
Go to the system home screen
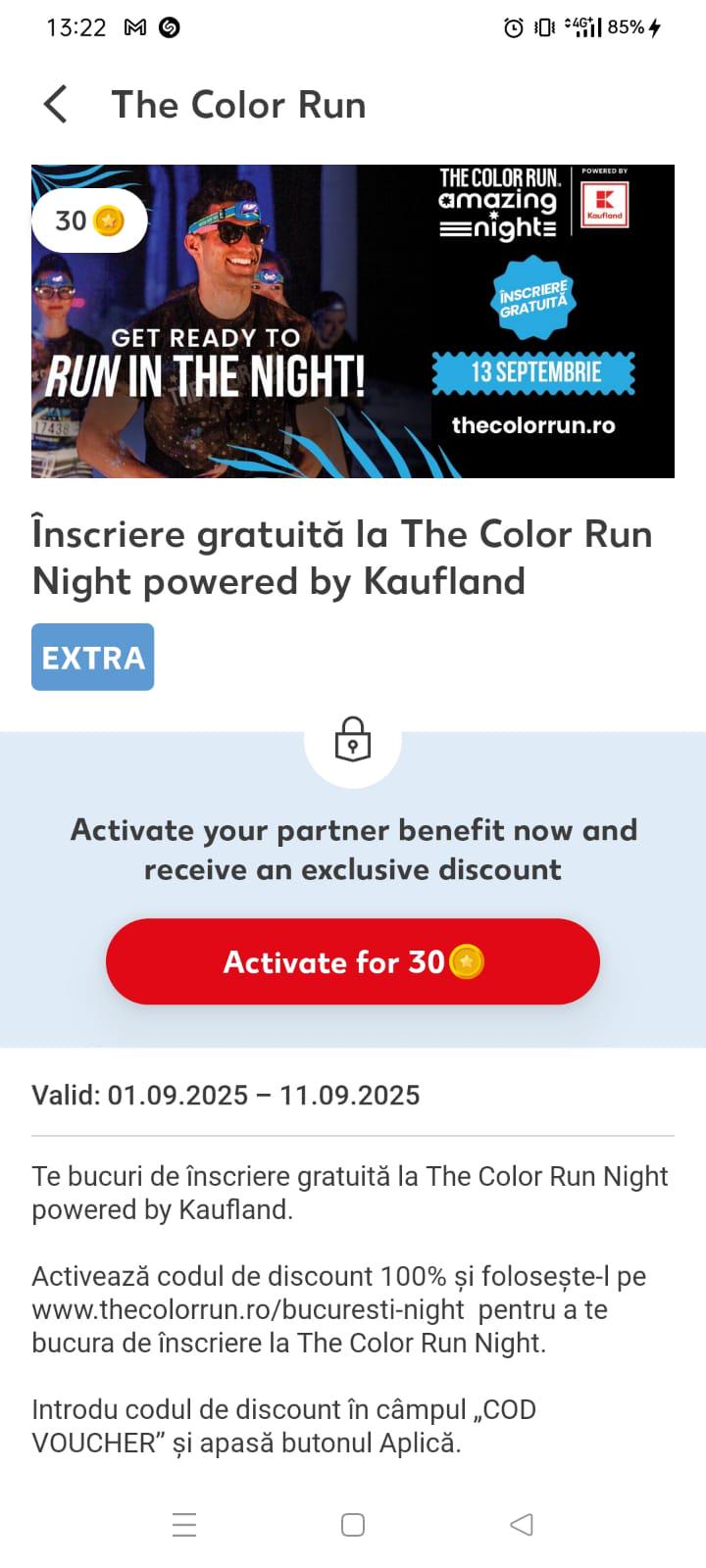(x=353, y=1525)
